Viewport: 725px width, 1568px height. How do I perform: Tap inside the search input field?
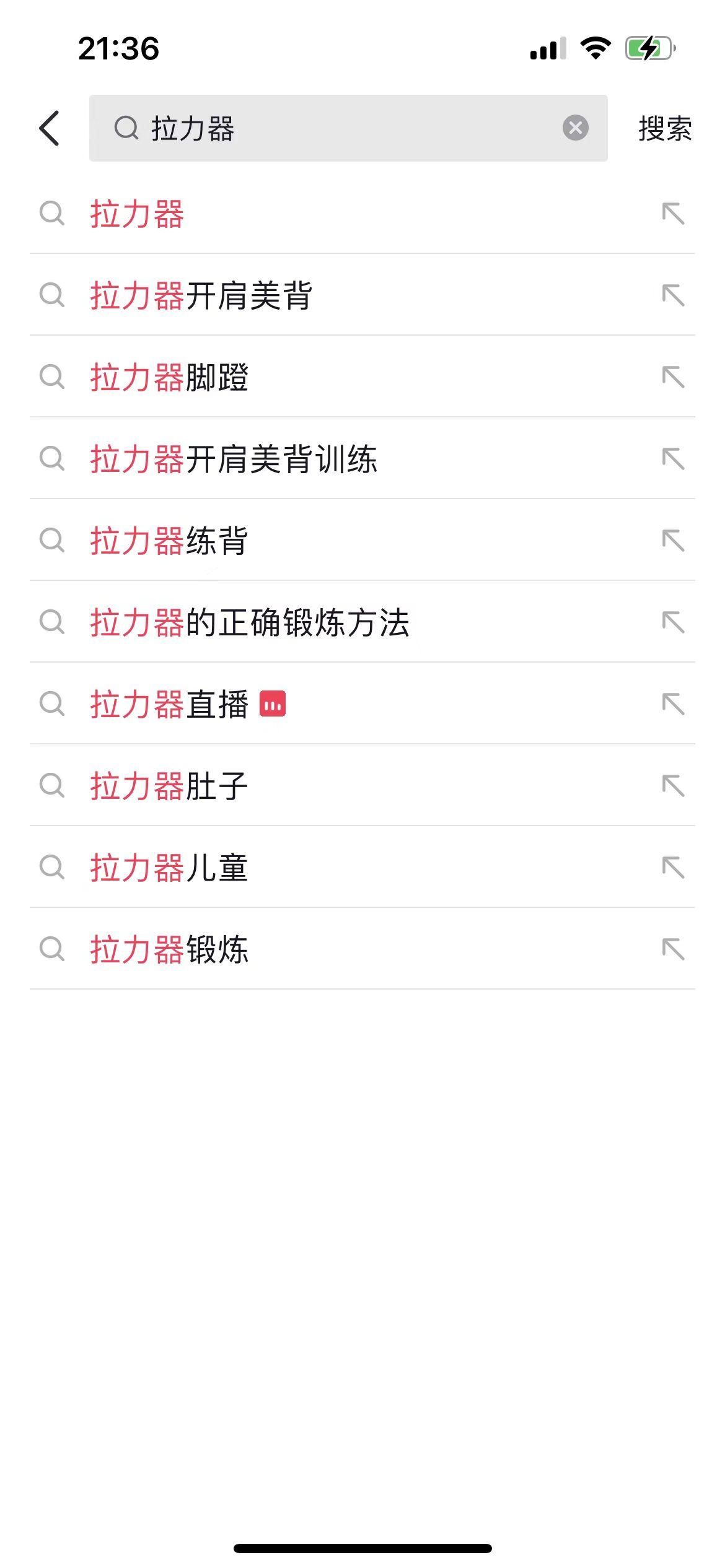click(347, 128)
